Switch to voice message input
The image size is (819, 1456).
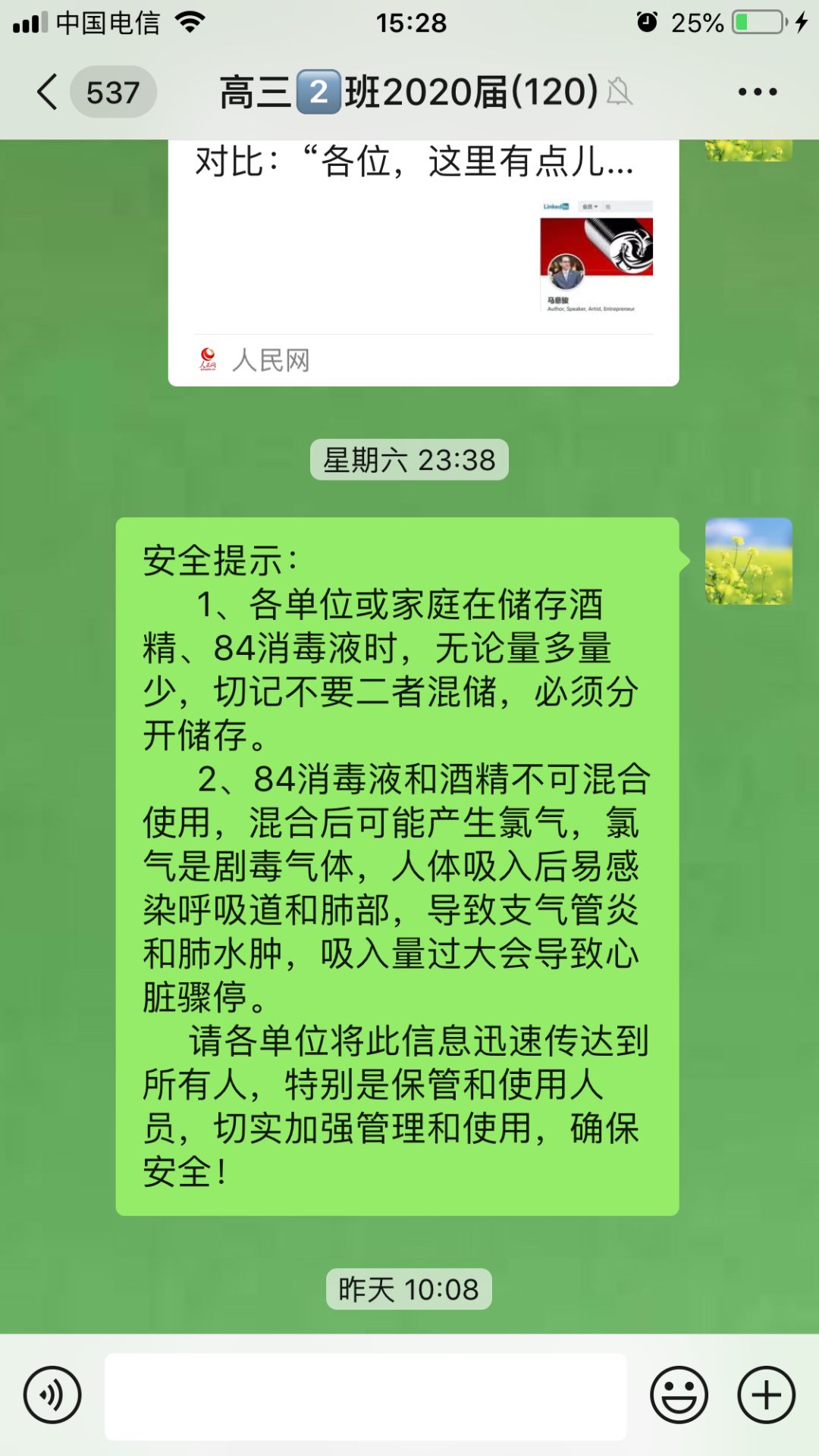pos(52,1395)
